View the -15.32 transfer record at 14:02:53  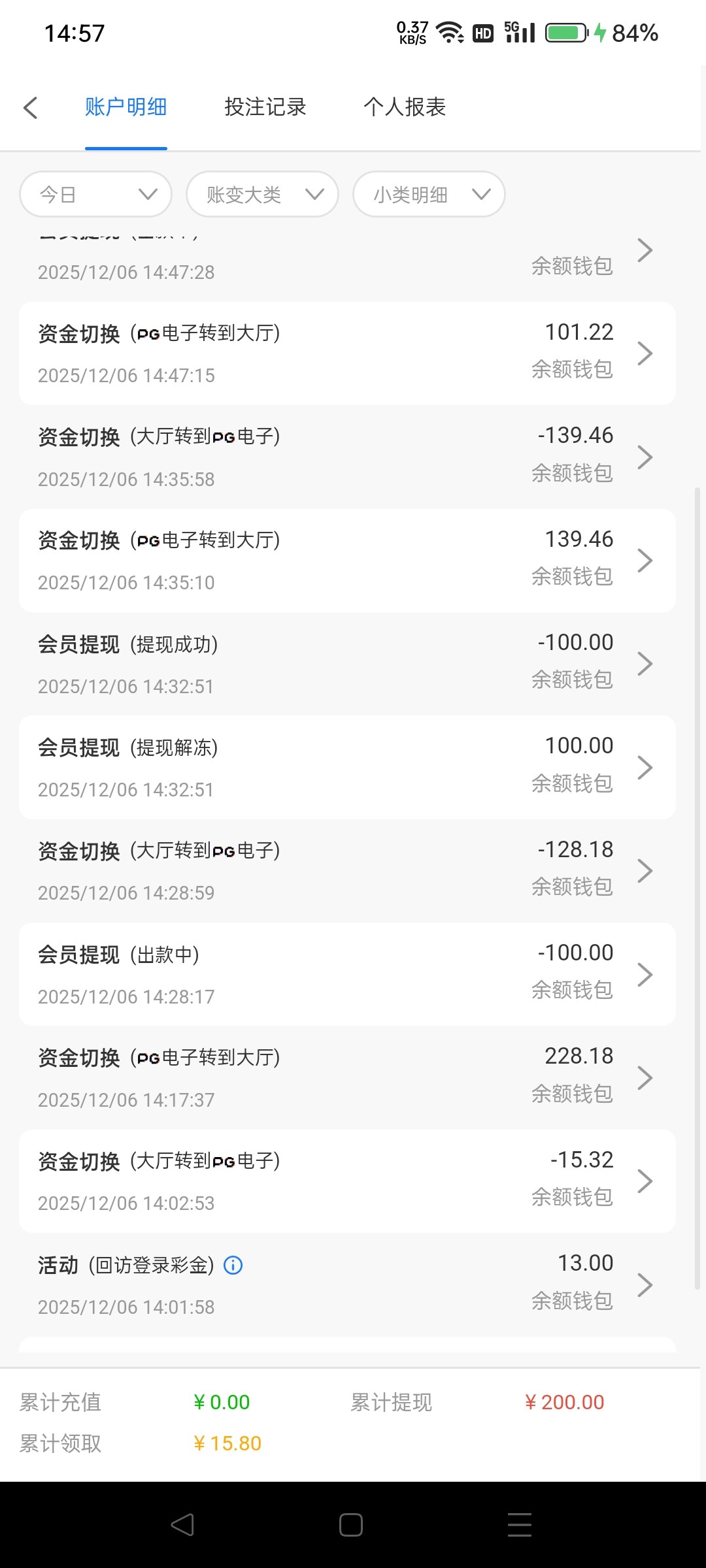[x=347, y=1181]
